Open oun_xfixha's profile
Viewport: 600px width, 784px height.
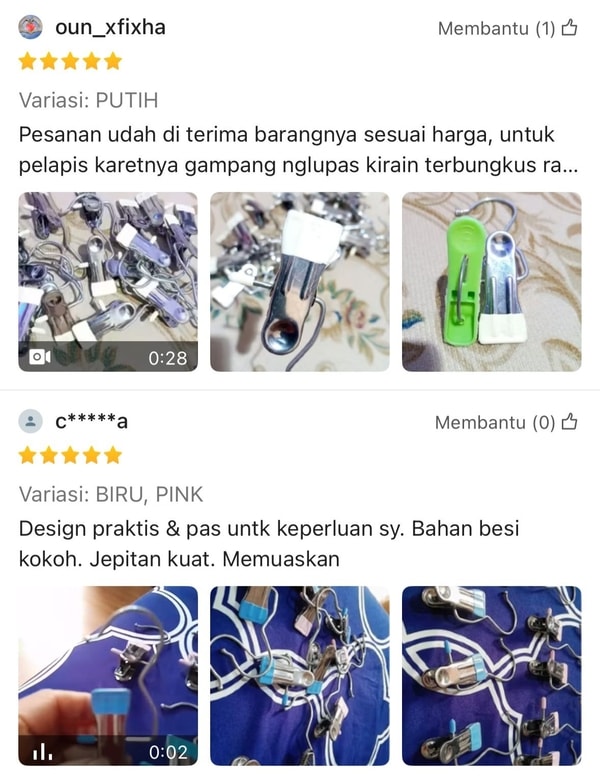(110, 27)
